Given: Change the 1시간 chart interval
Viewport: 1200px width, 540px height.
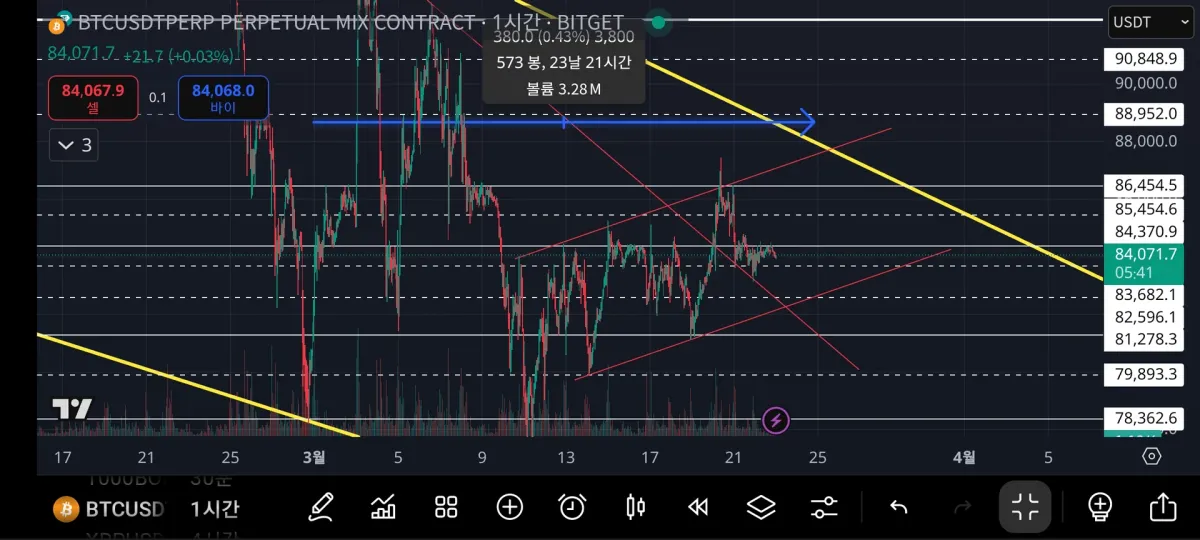Looking at the screenshot, I should [215, 508].
